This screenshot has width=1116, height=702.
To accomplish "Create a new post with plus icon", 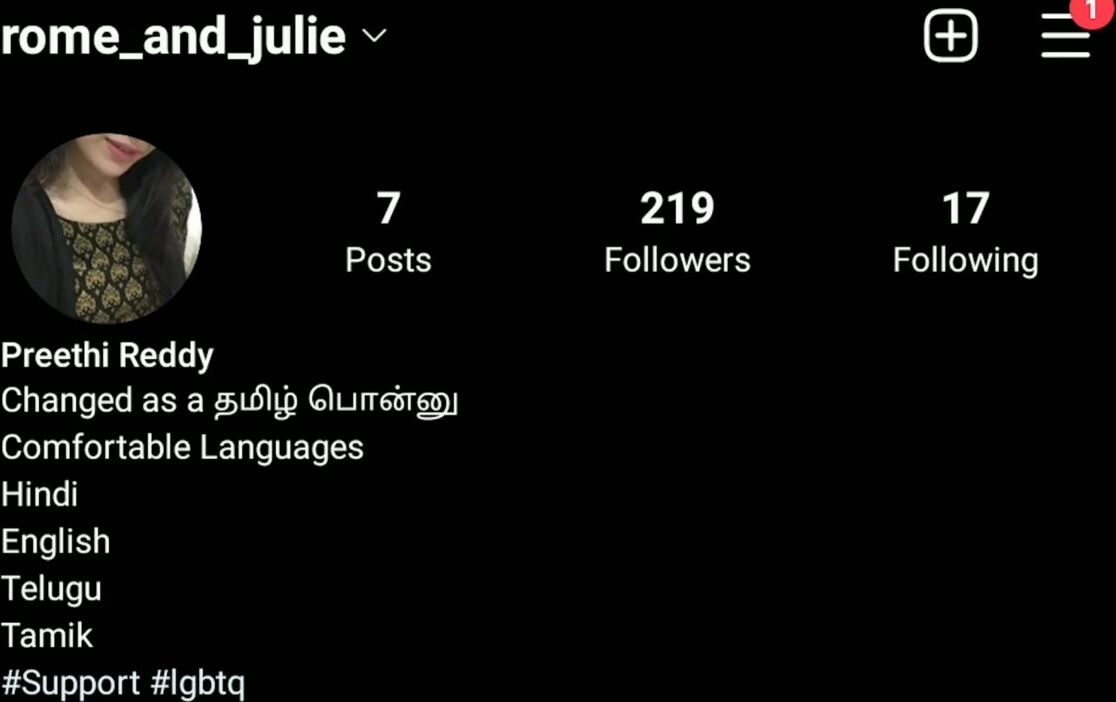I will click(x=949, y=38).
